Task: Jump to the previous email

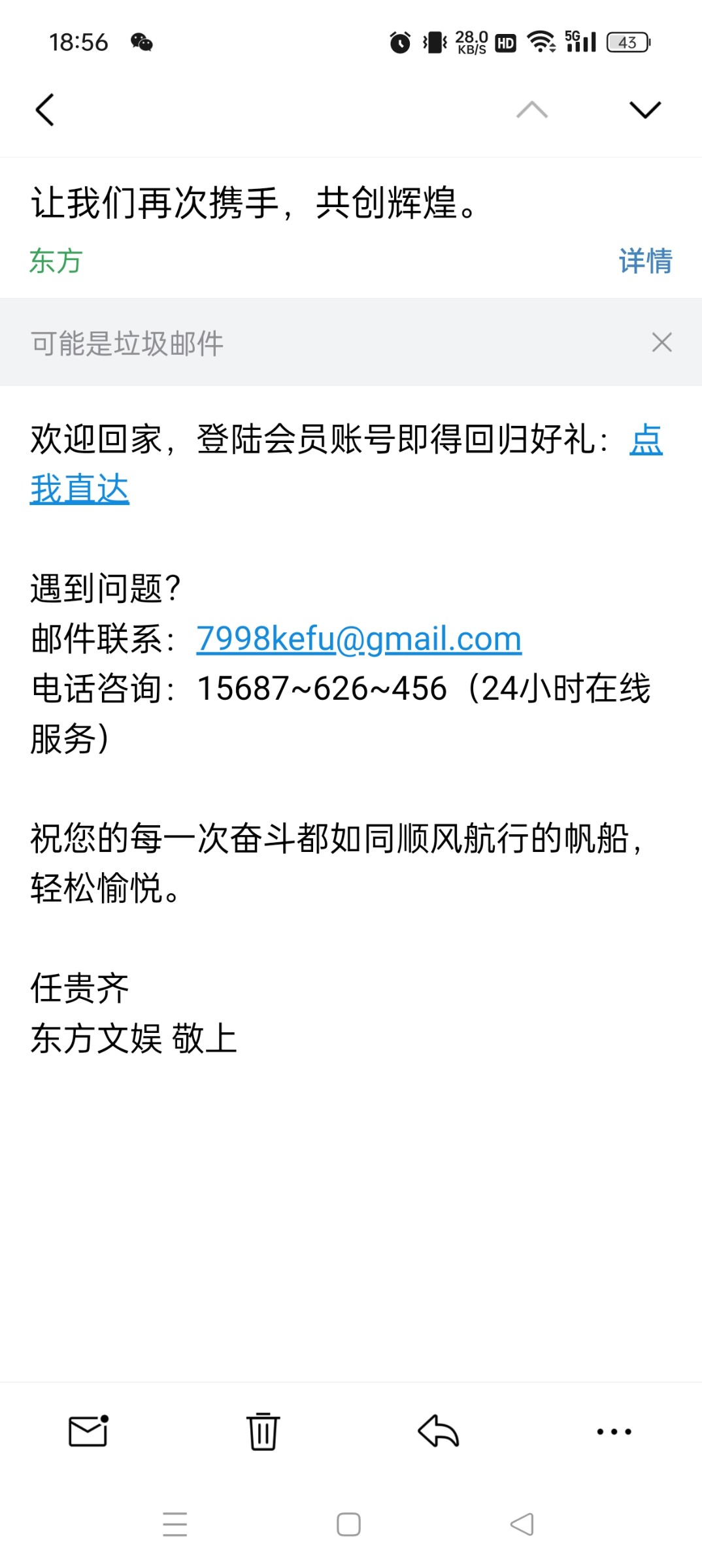Action: click(x=532, y=110)
